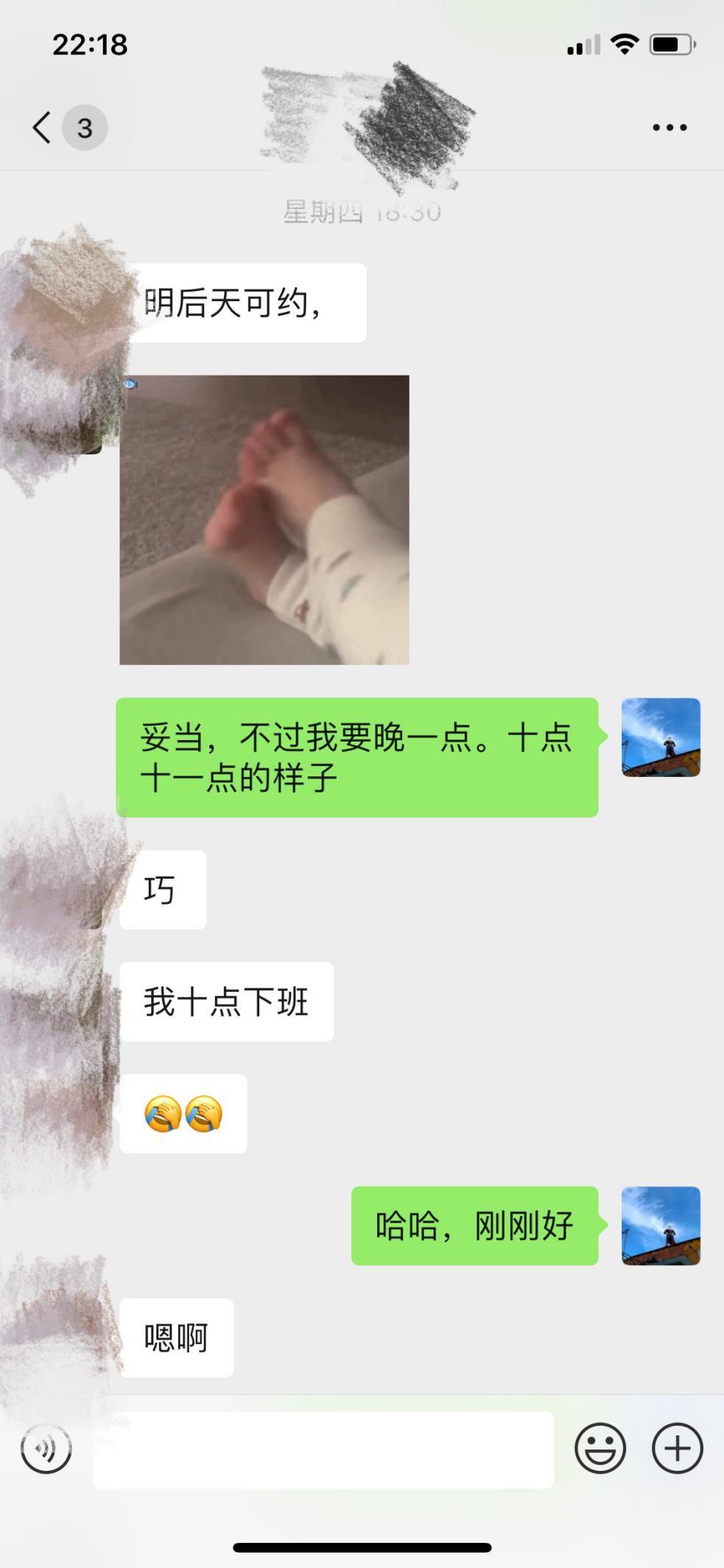Select the '哈哈，刚刚好' message bubble
This screenshot has height=1568, width=724.
click(x=475, y=1220)
